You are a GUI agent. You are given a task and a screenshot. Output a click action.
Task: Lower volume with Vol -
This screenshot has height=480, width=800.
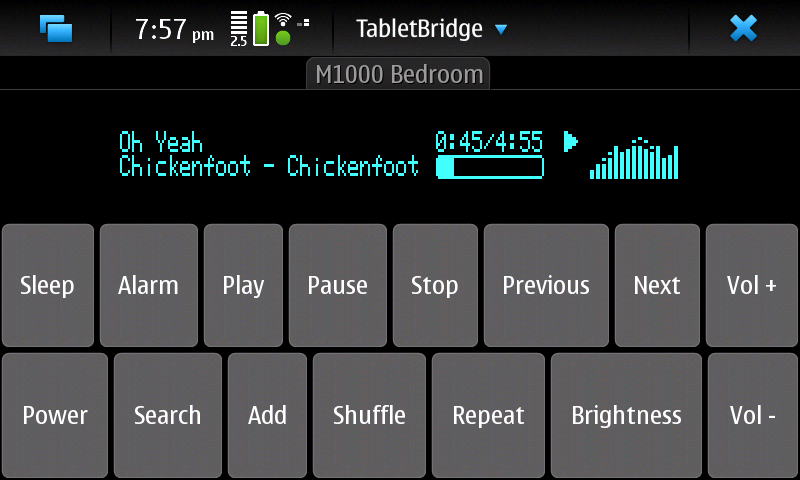(753, 415)
